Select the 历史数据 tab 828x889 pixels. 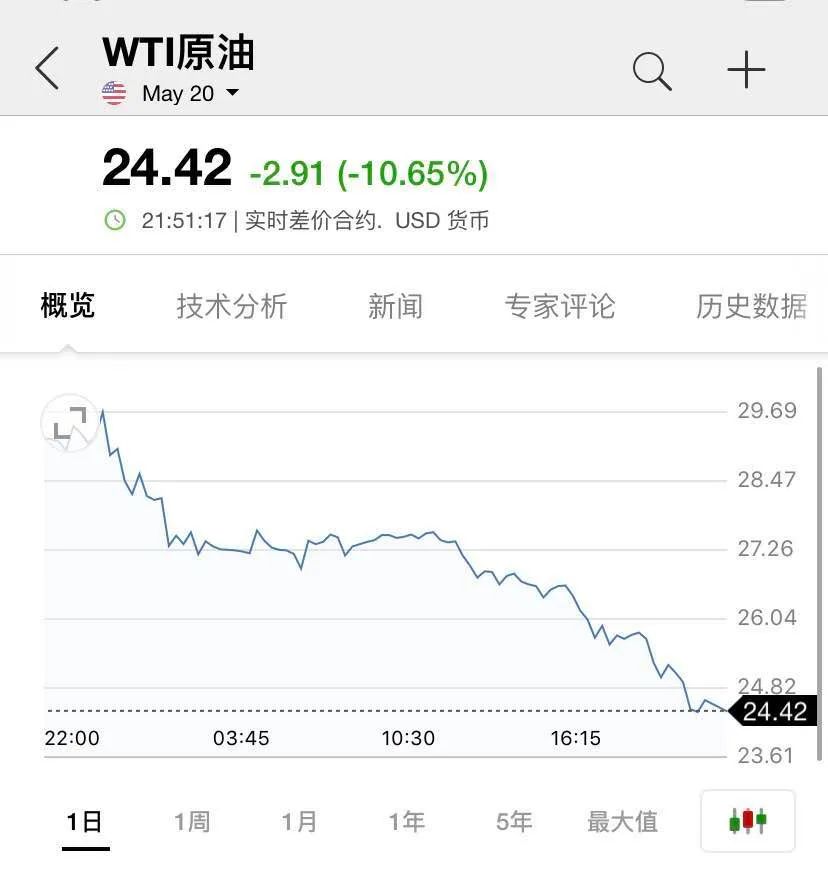point(752,306)
